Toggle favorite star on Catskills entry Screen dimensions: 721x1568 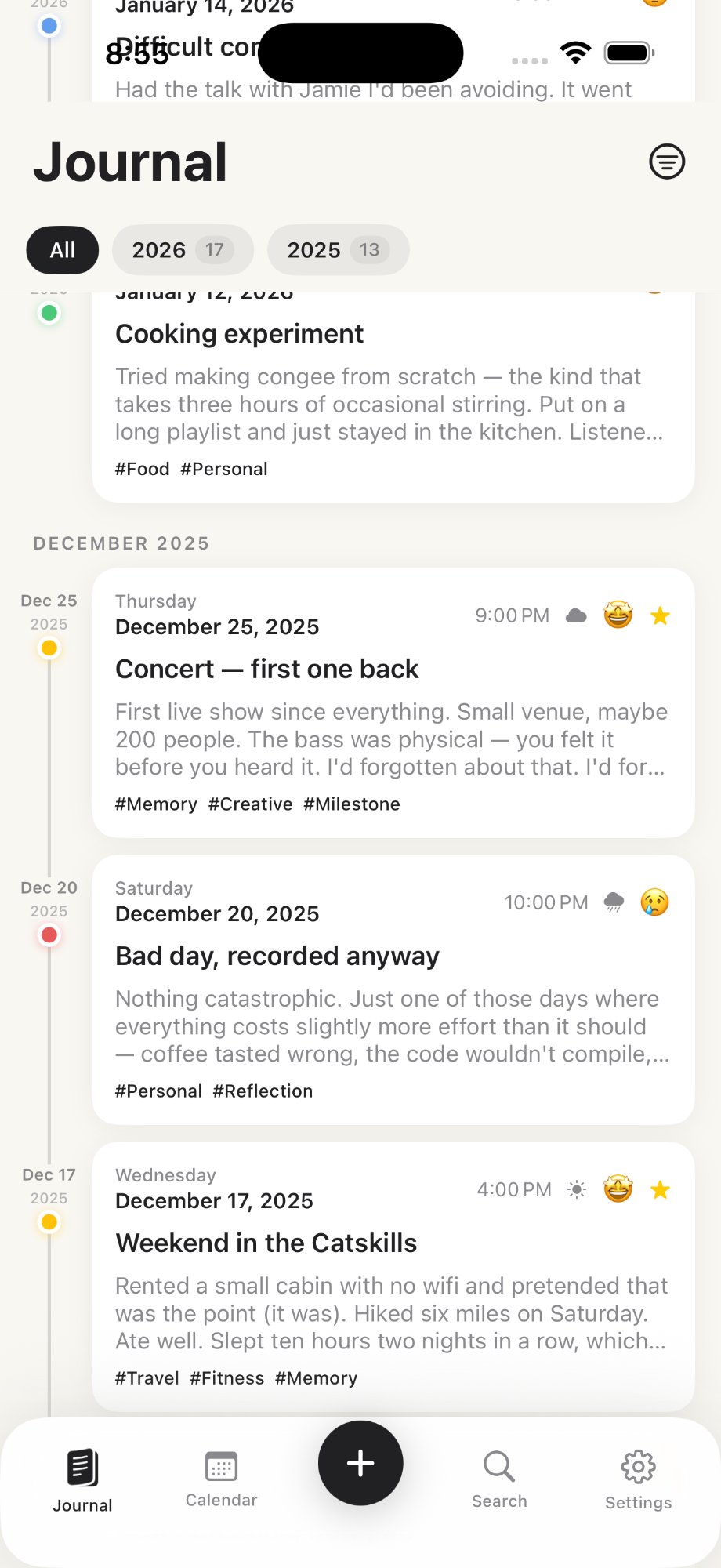coord(661,1190)
